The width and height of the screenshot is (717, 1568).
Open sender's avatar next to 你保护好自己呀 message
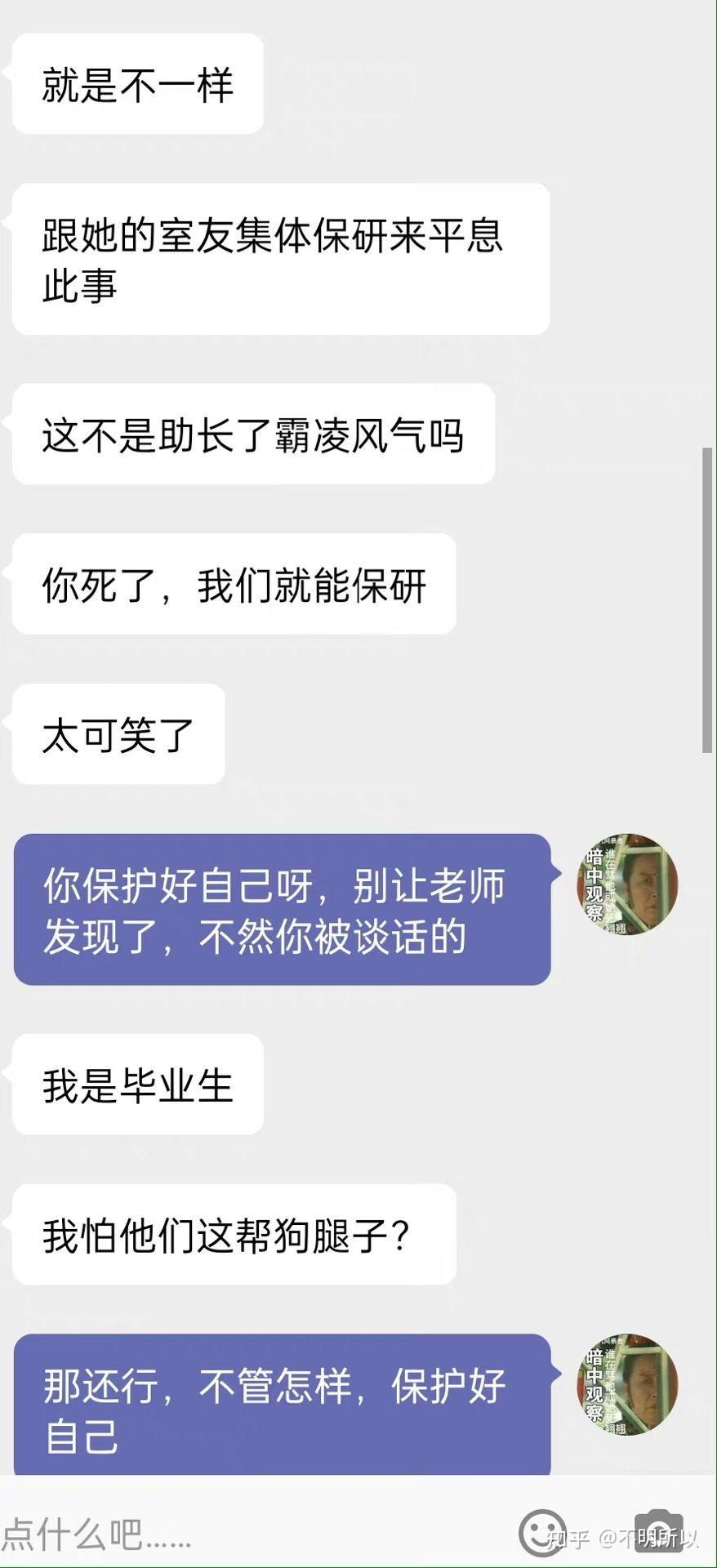pos(628,885)
